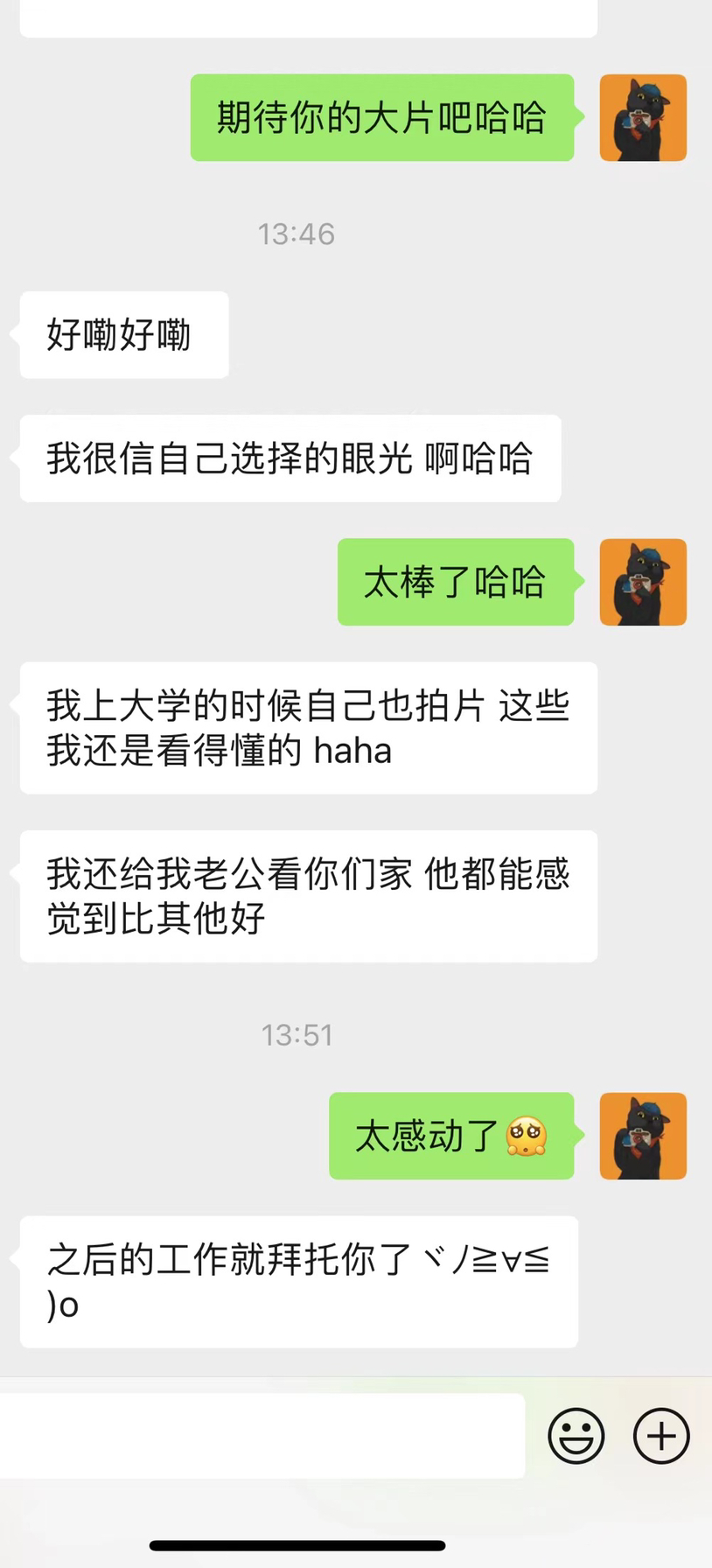Open sender's avatar beside 期待你的大片吧哈哈

[643, 118]
